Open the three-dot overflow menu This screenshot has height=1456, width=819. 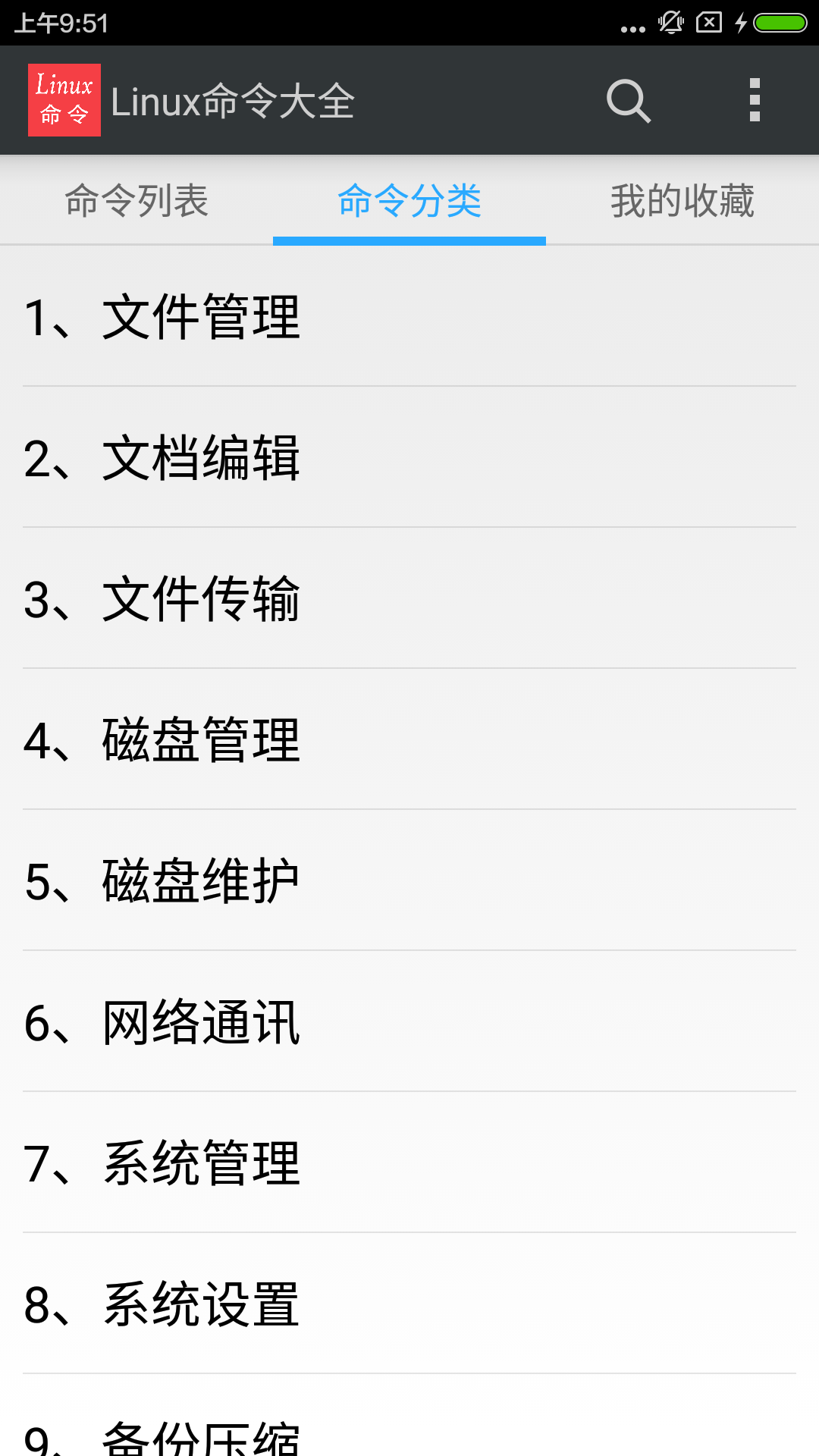(755, 100)
